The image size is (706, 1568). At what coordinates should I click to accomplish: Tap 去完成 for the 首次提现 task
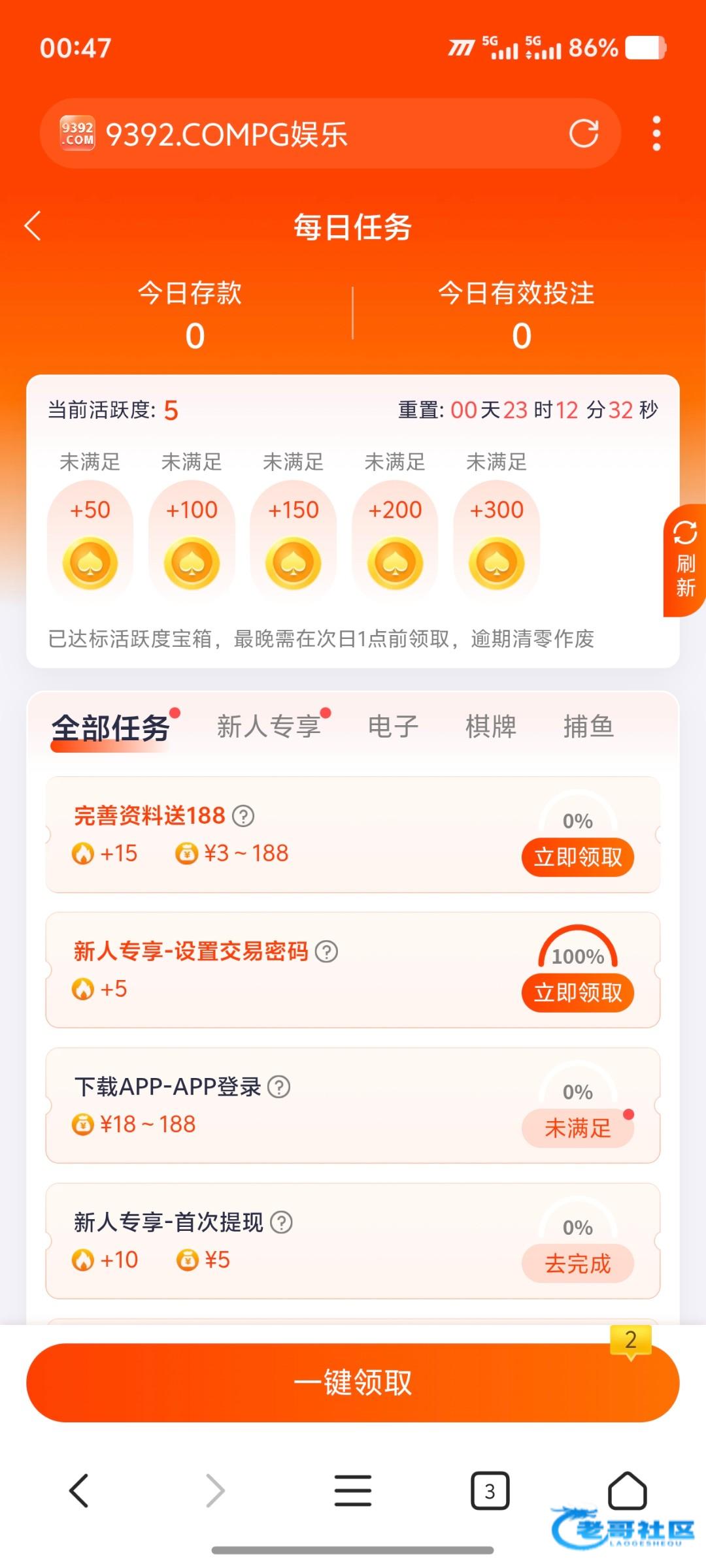pos(577,1264)
